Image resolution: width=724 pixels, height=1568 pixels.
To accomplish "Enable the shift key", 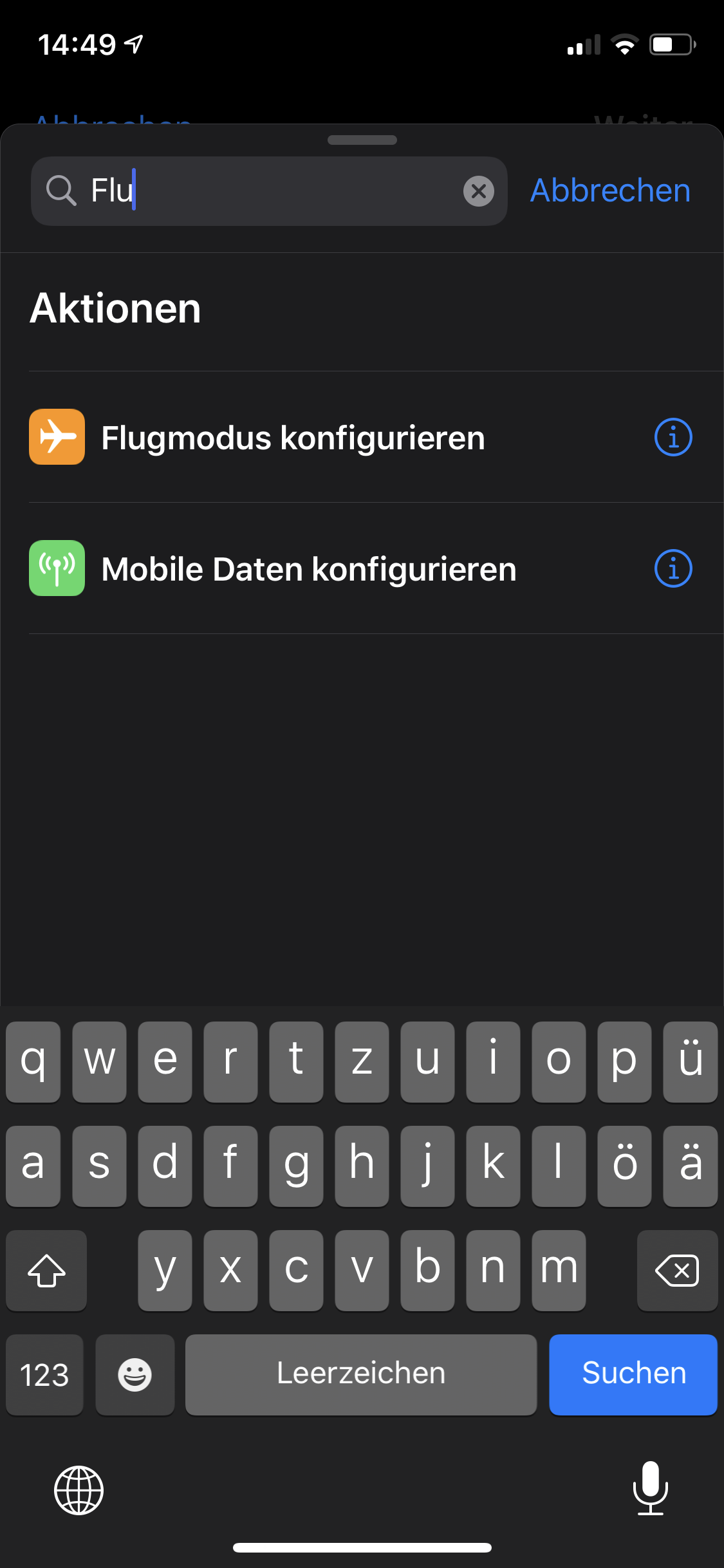I will [46, 1270].
